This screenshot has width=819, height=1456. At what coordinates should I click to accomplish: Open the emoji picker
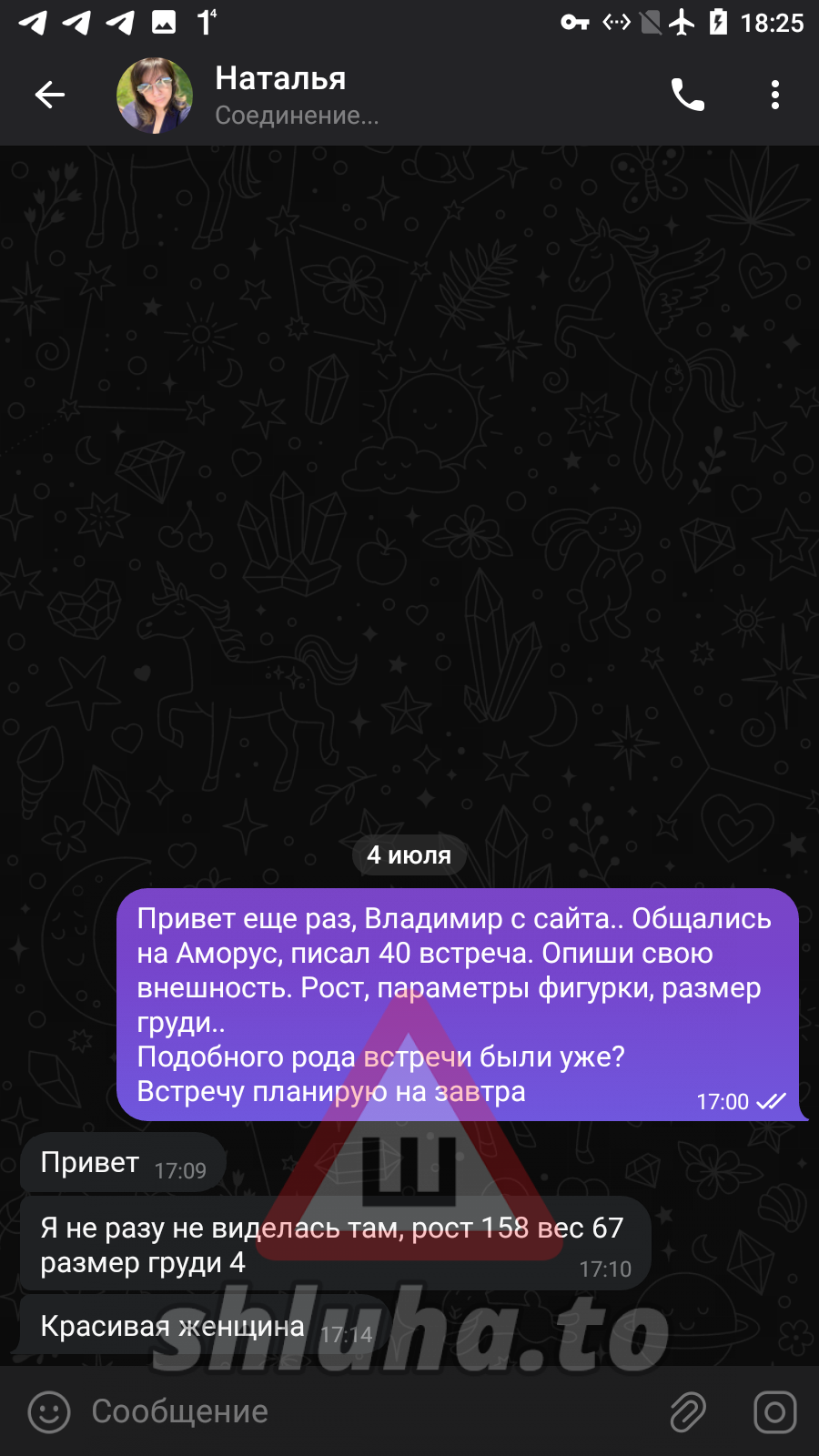point(49,1412)
